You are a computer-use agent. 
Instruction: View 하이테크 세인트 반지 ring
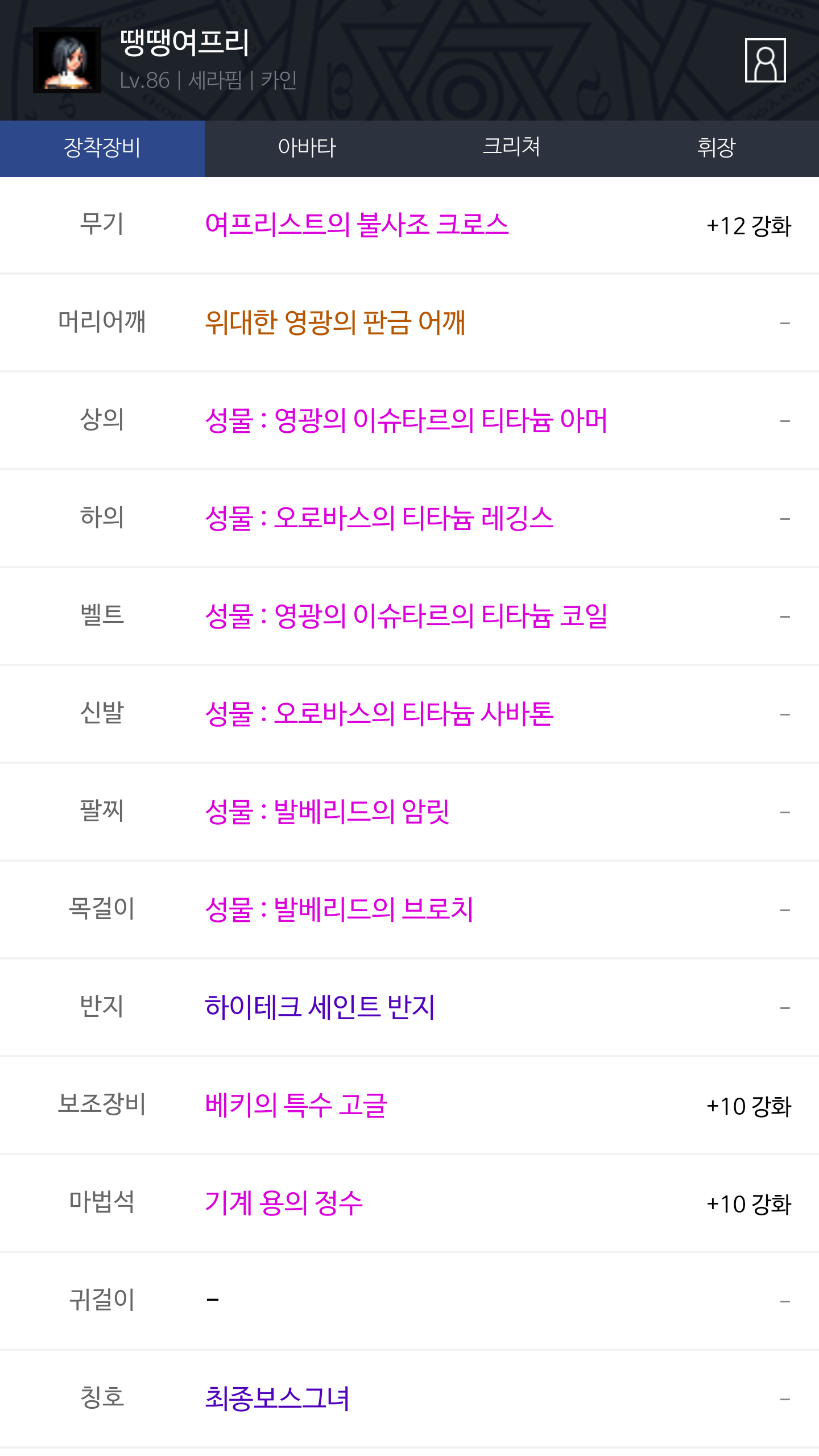320,1007
